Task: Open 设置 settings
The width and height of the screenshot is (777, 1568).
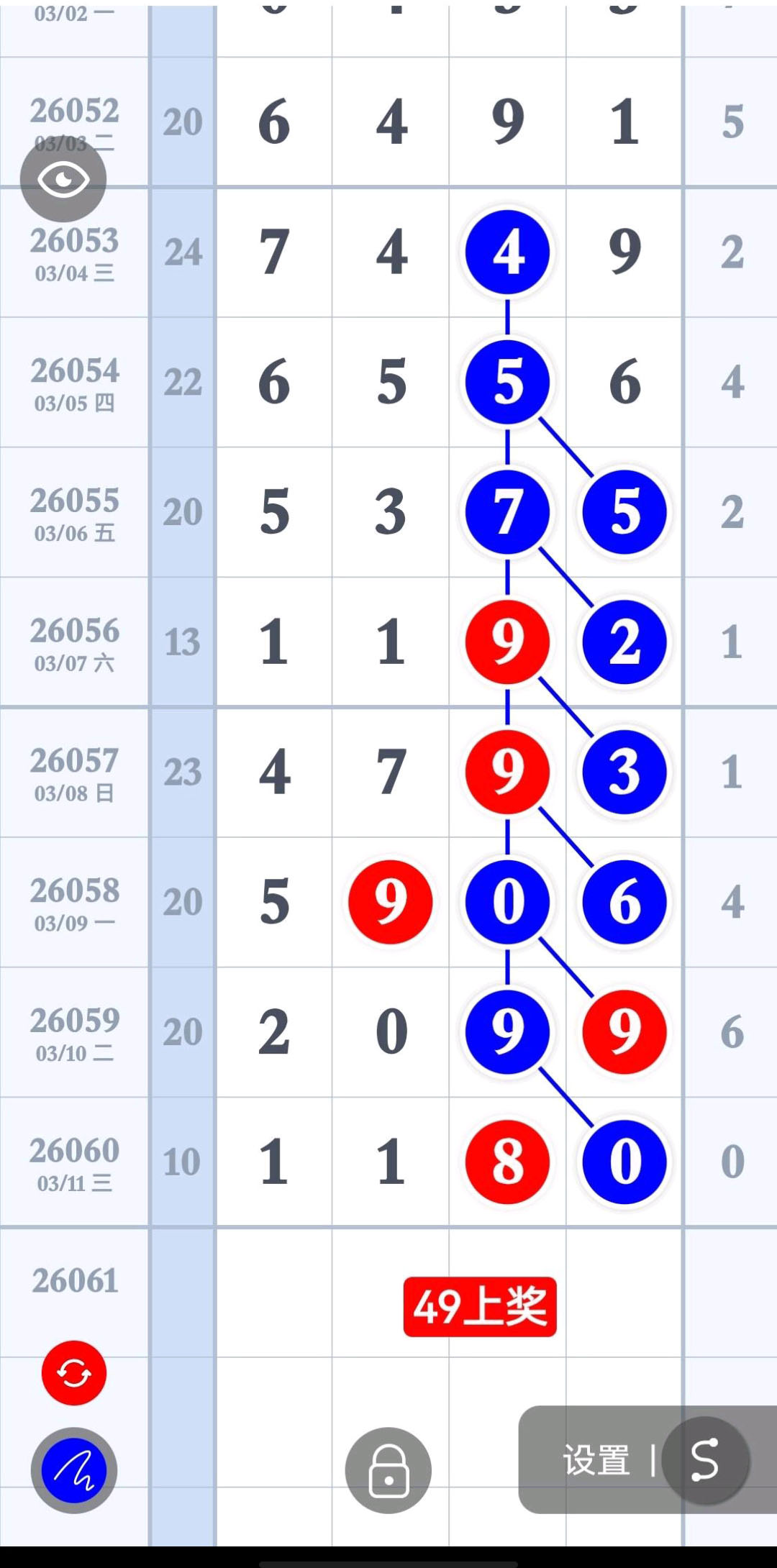Action: coord(596,1461)
